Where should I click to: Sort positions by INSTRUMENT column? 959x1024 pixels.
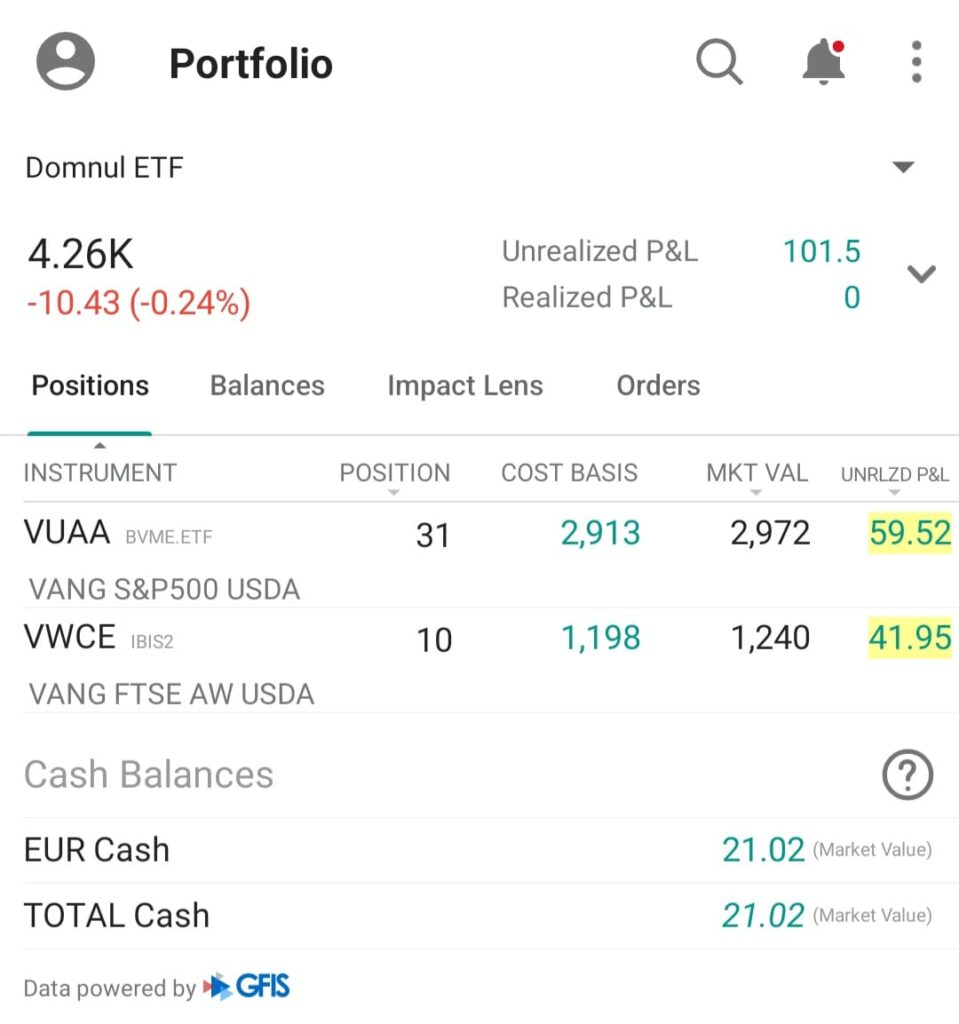pos(100,473)
